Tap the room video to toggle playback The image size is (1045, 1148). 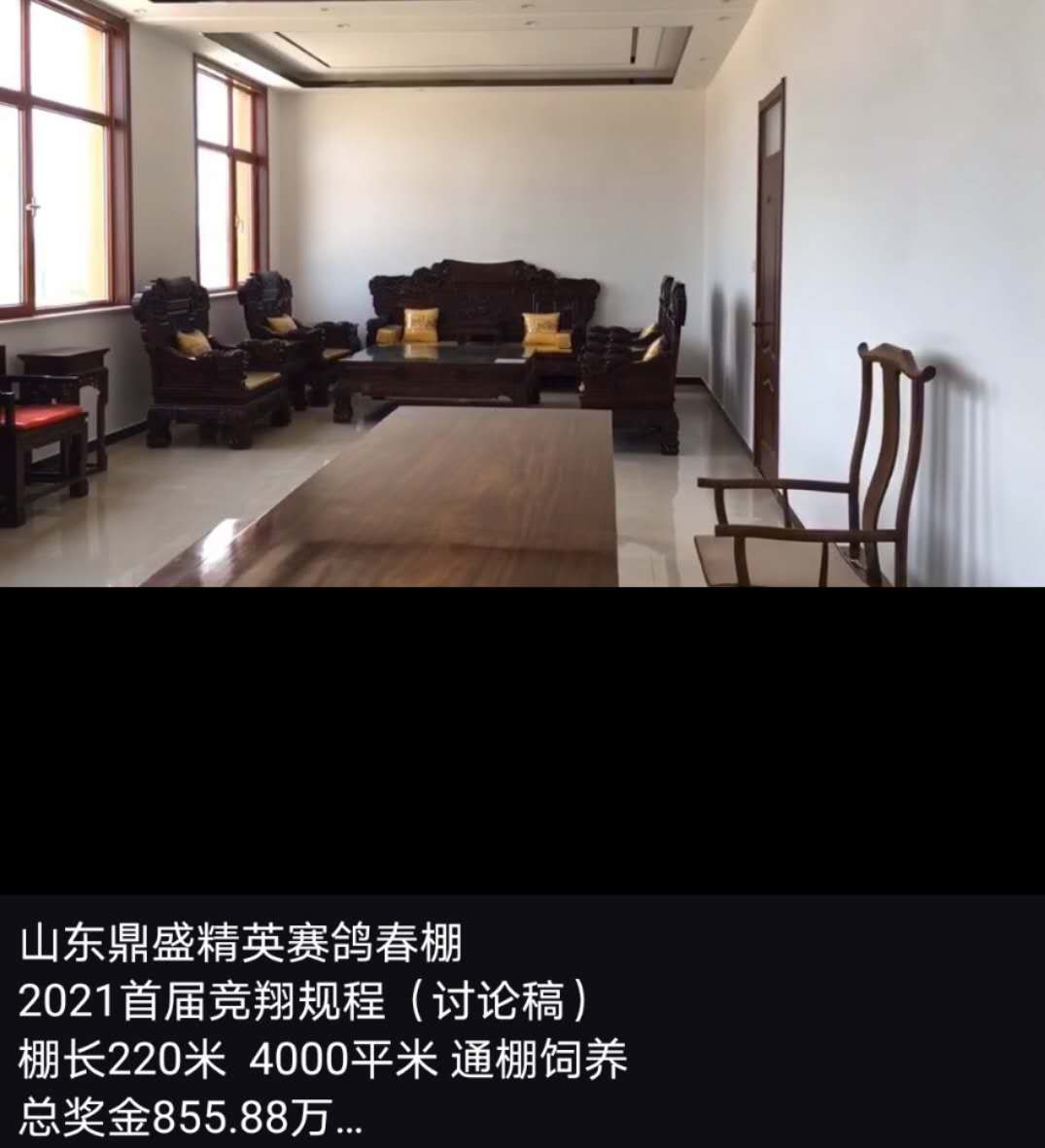pos(522,294)
